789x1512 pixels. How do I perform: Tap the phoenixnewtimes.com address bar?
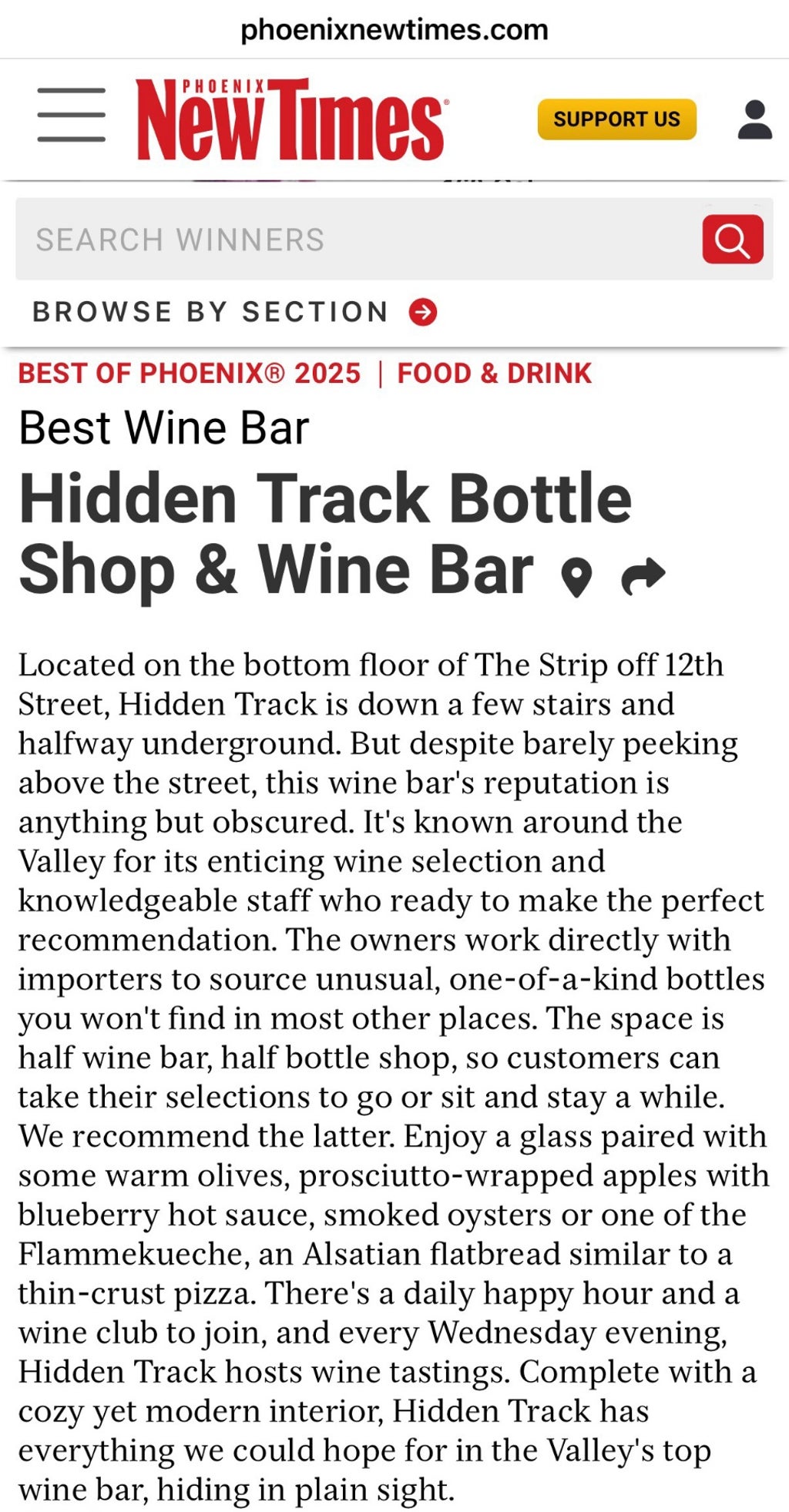pyautogui.click(x=394, y=29)
